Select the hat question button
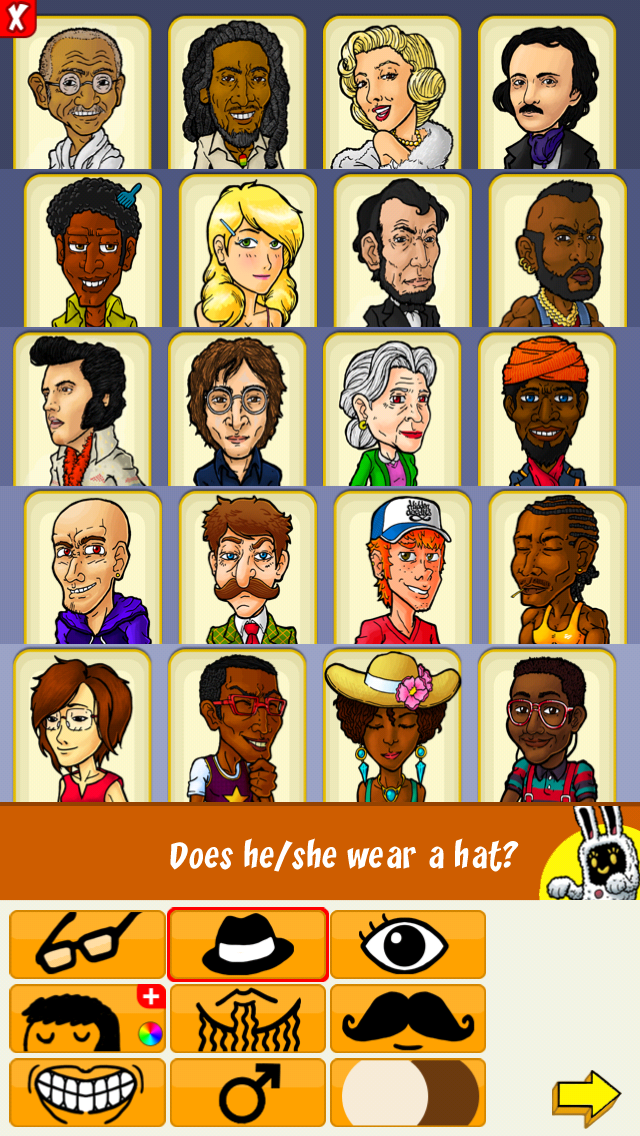 click(248, 944)
